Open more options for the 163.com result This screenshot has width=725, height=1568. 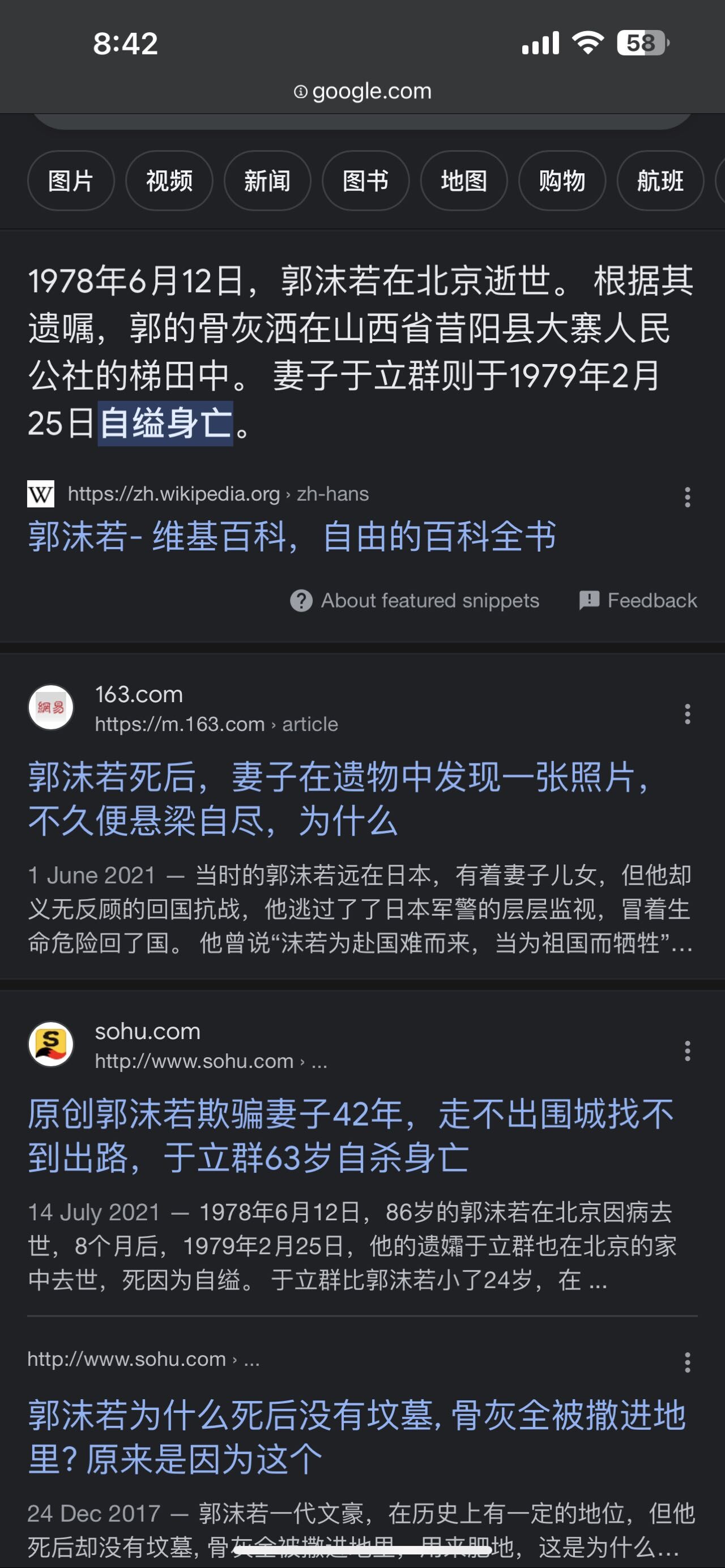[687, 714]
